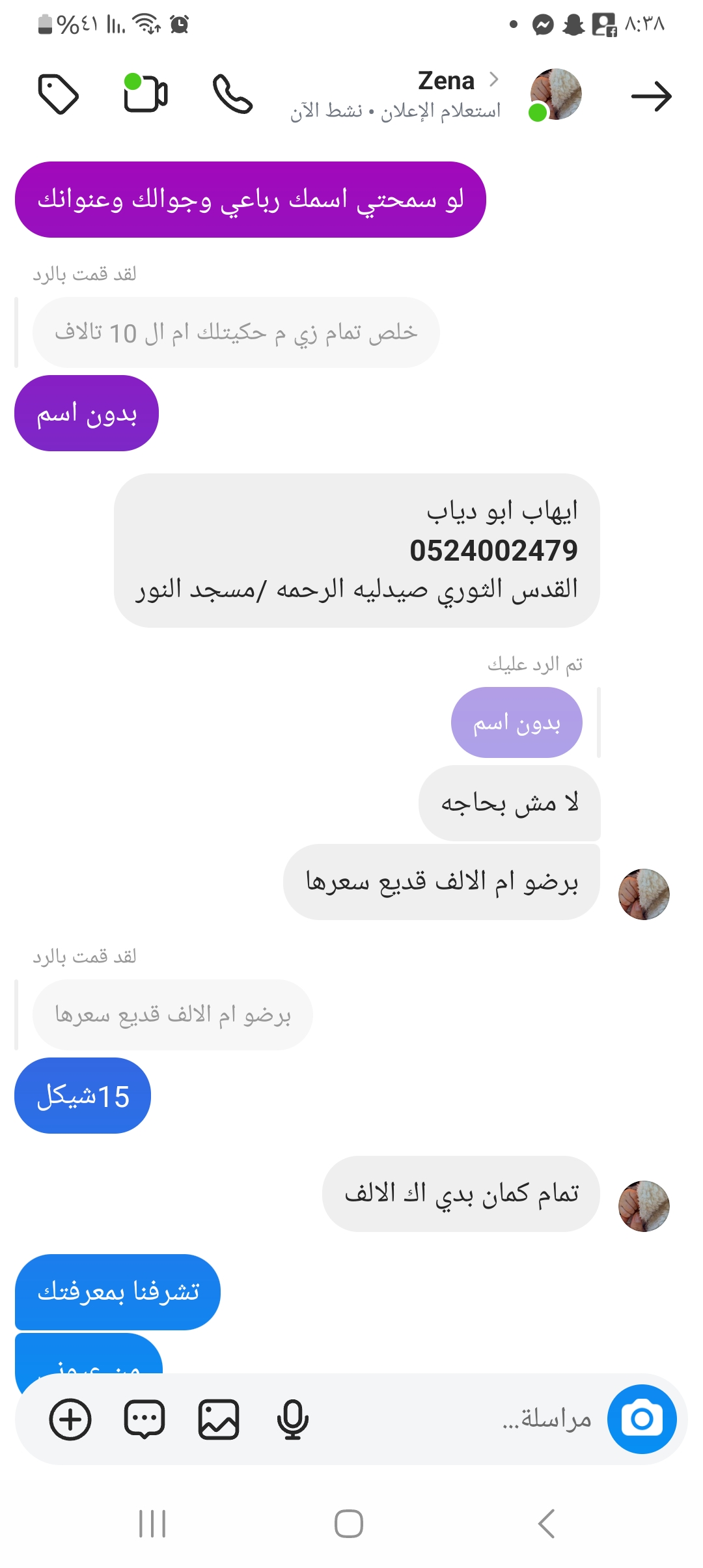Viewport: 703px width, 1568px height.
Task: Open Zena's profile details
Action: pyautogui.click(x=447, y=82)
